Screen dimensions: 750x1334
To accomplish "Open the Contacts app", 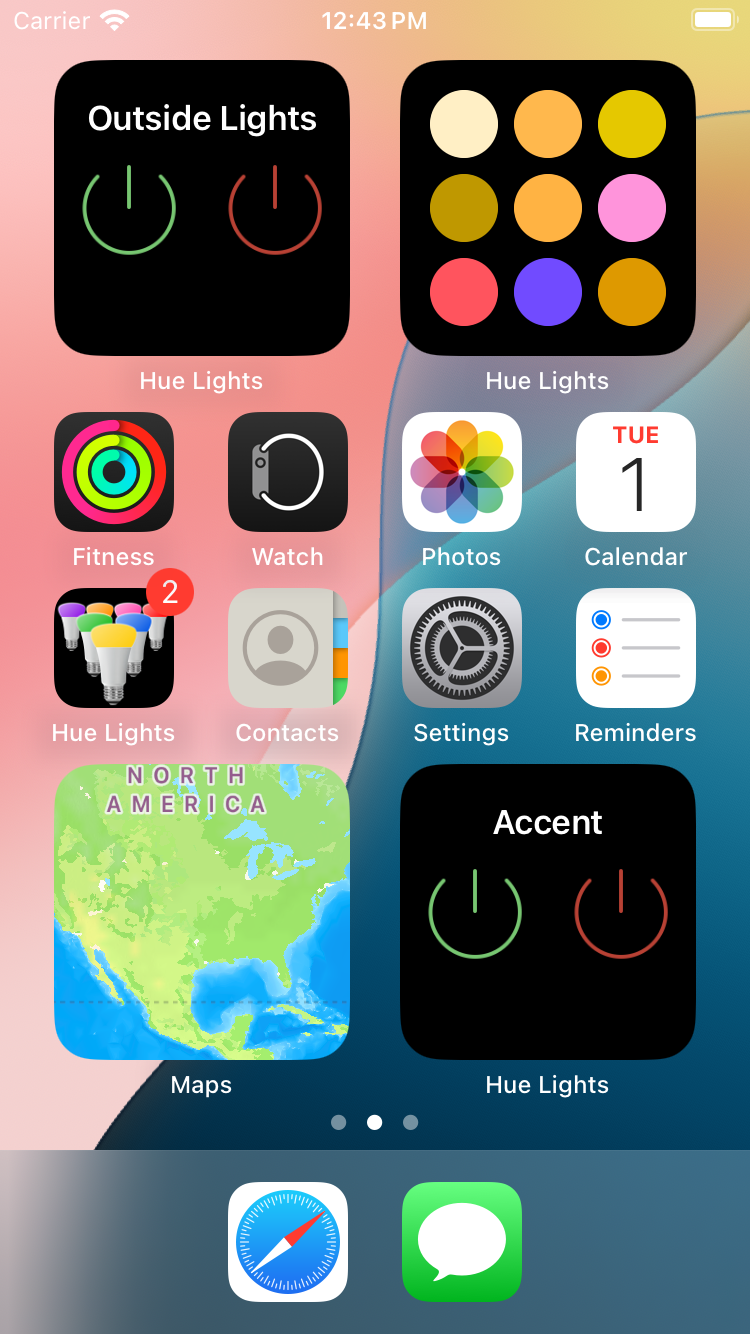I will (x=288, y=648).
